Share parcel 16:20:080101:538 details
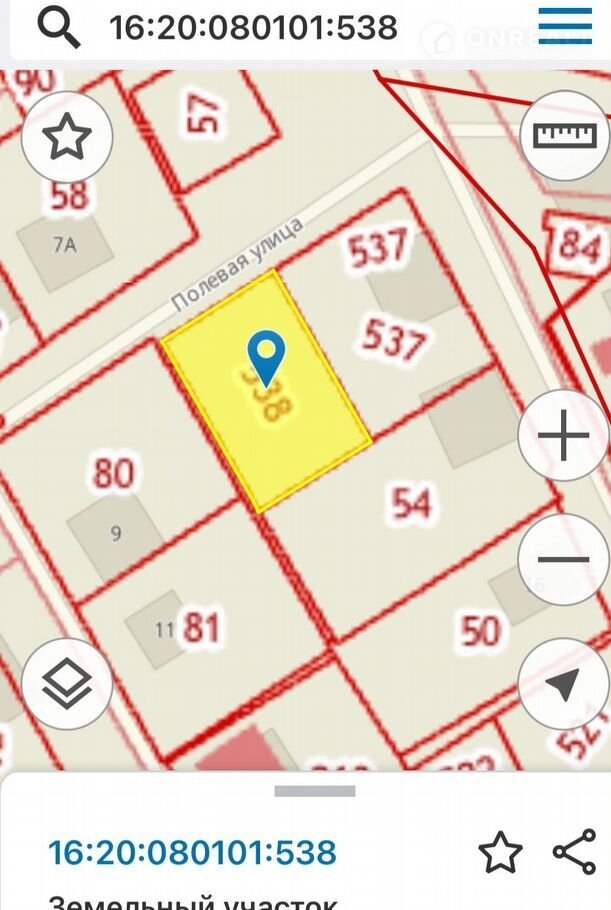611x910 pixels. click(573, 852)
